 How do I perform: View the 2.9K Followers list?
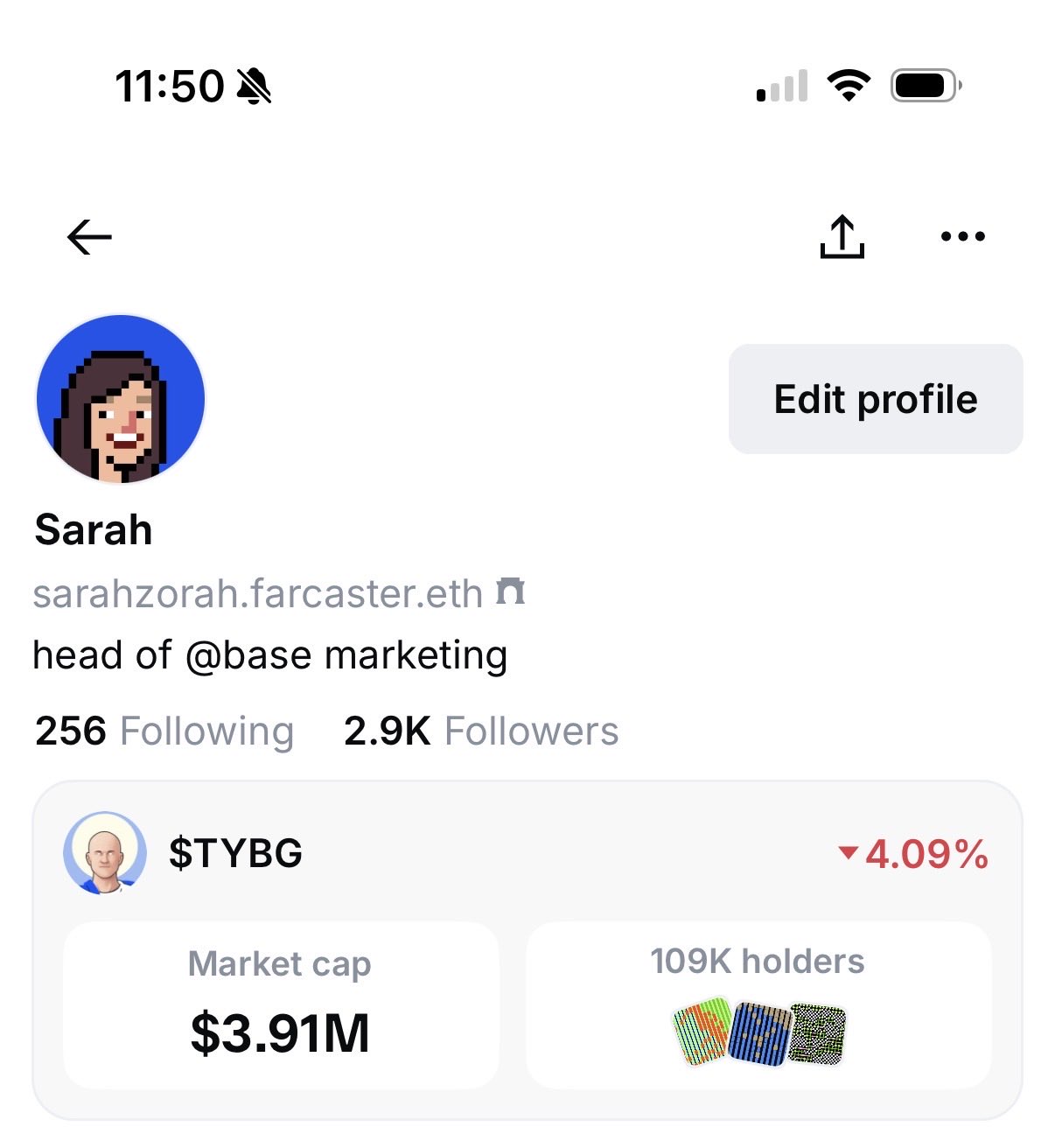click(x=481, y=731)
